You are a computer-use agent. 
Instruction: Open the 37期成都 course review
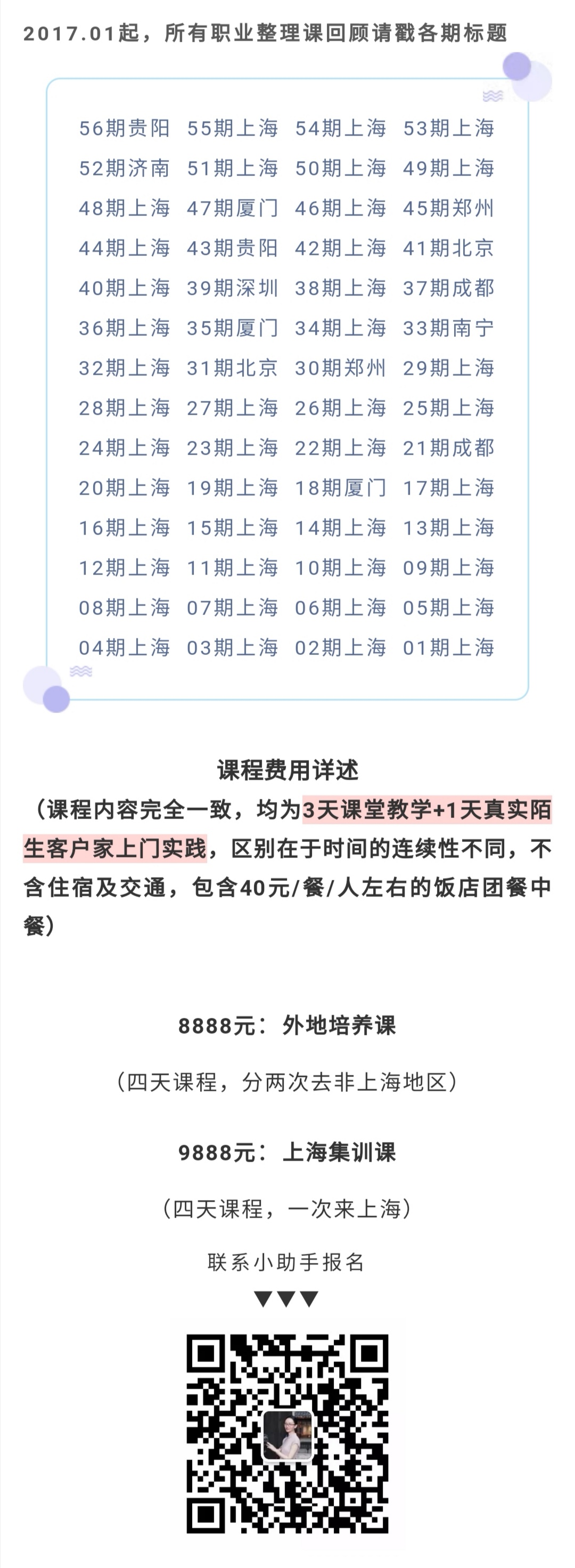(448, 289)
